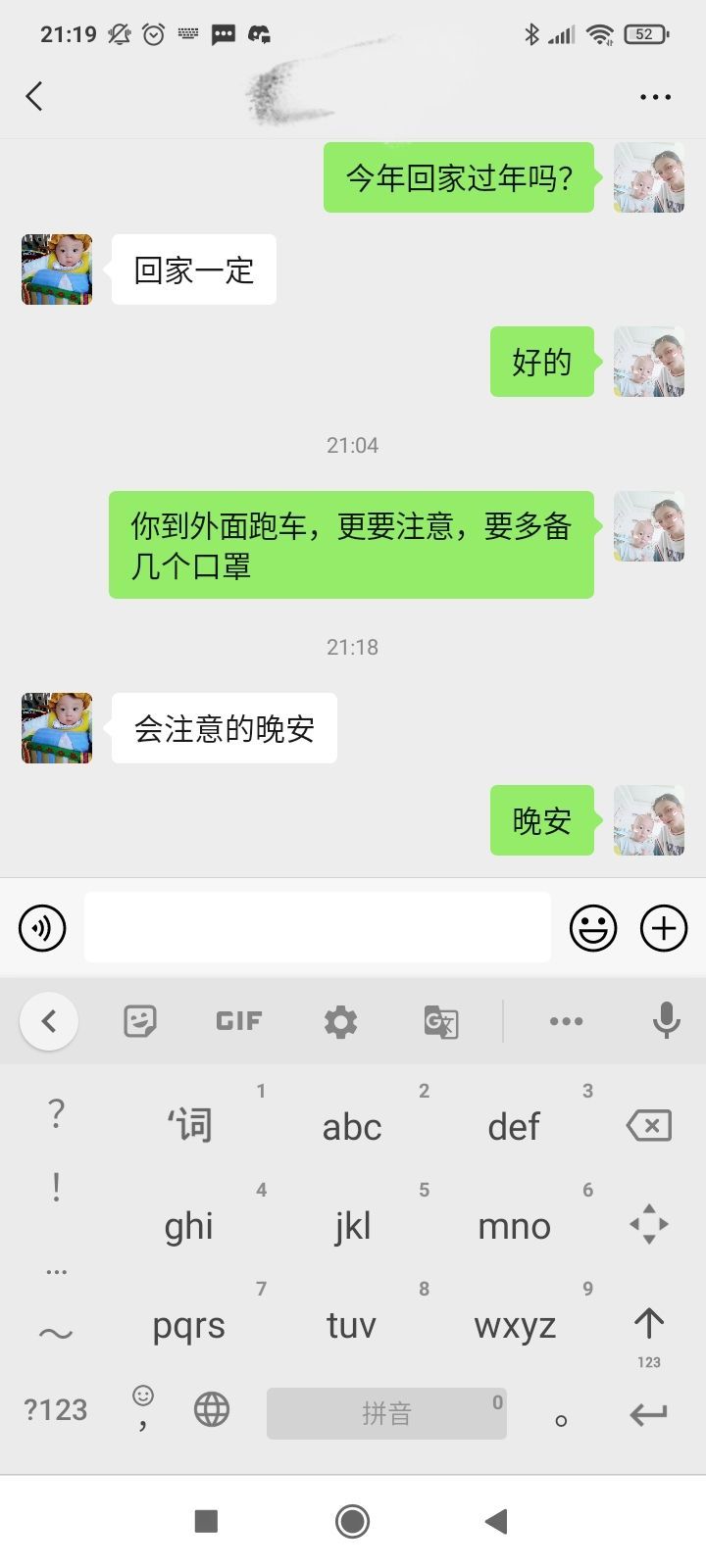Switch to voice message input
The width and height of the screenshot is (706, 1568).
42,928
